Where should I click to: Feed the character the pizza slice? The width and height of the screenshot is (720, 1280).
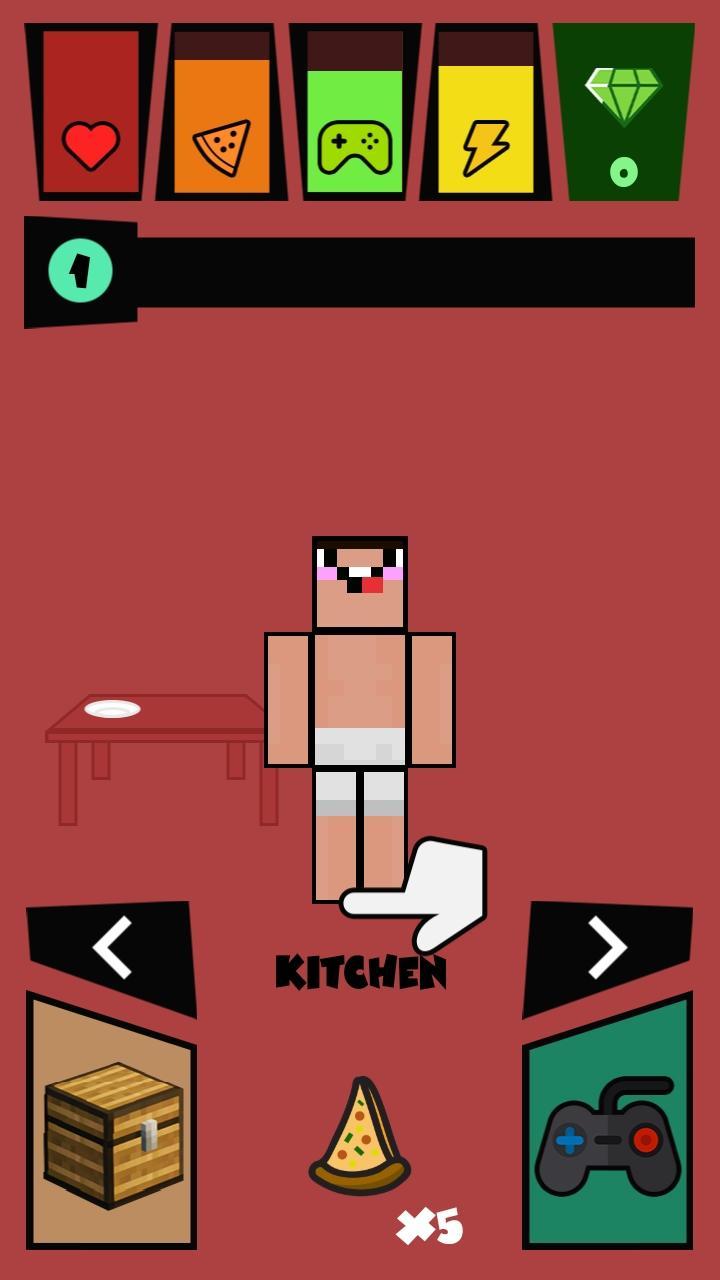[359, 1137]
